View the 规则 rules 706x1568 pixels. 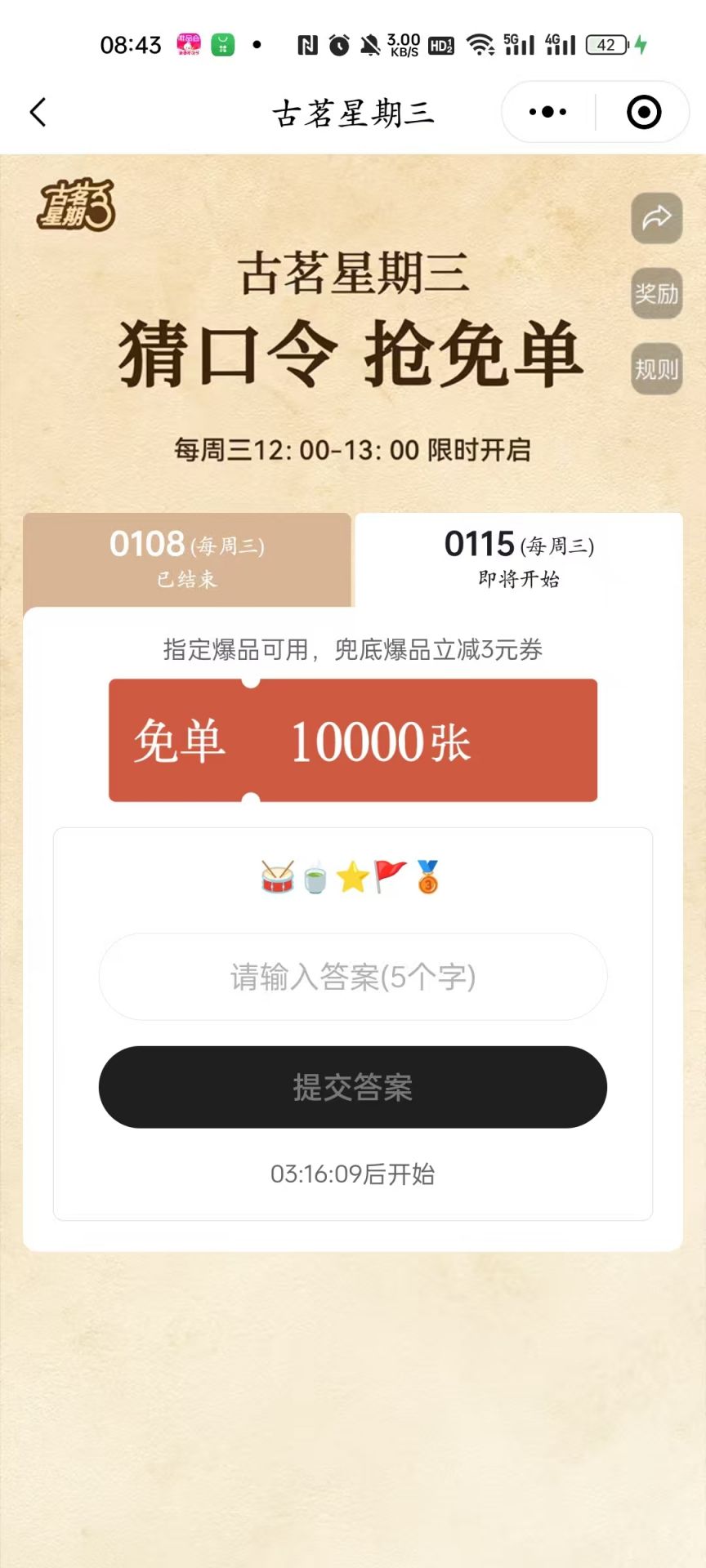click(656, 369)
